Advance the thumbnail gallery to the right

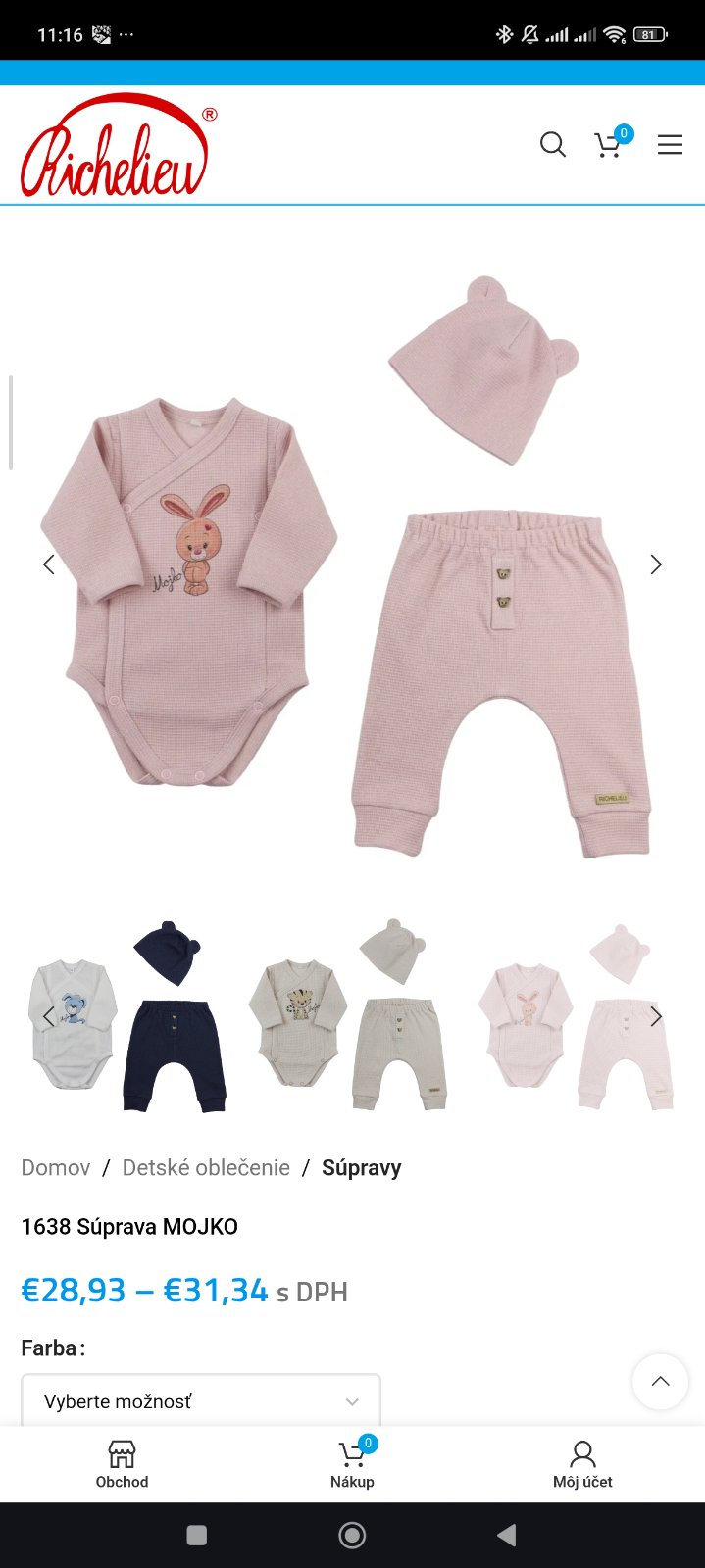click(x=656, y=1017)
